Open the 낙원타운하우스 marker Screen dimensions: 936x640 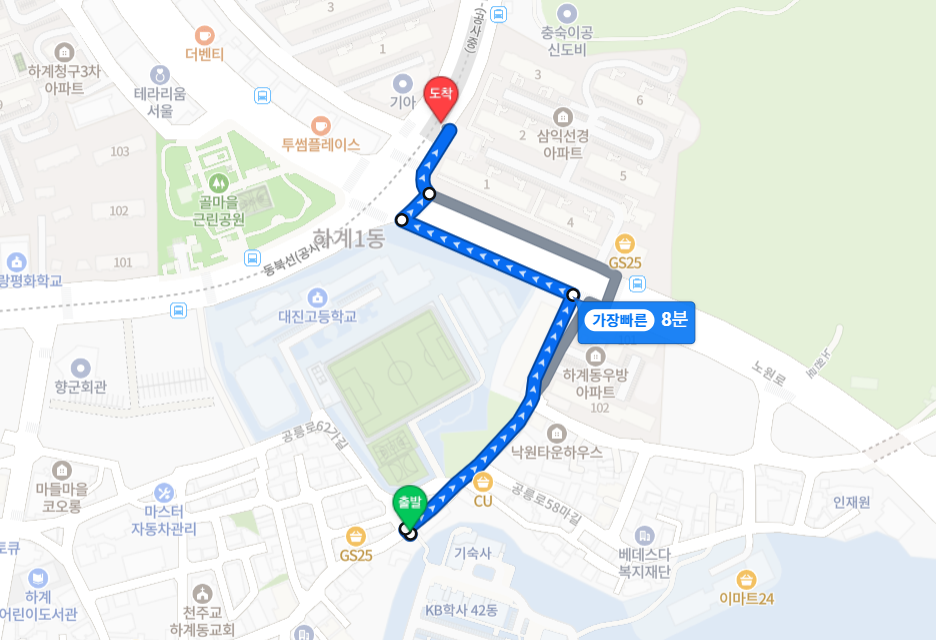pyautogui.click(x=557, y=433)
